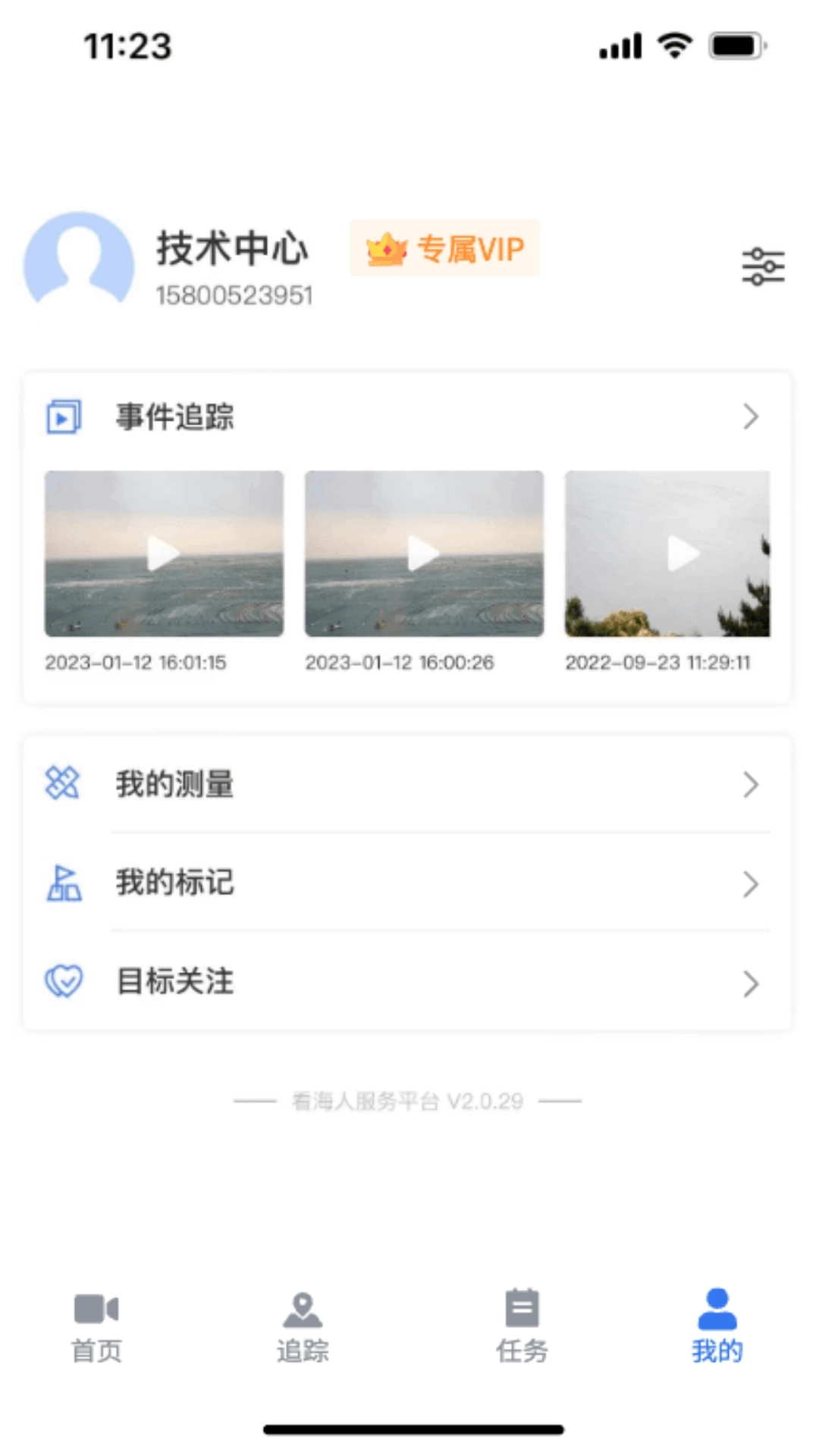
Task: Open 我的测量 via its right arrow
Action: 751,785
